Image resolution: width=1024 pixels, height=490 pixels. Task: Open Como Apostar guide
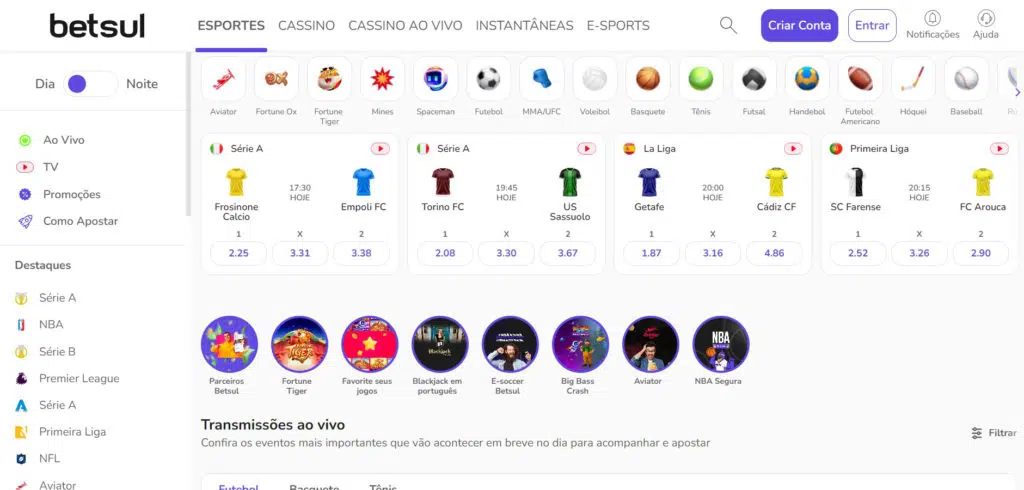point(80,222)
